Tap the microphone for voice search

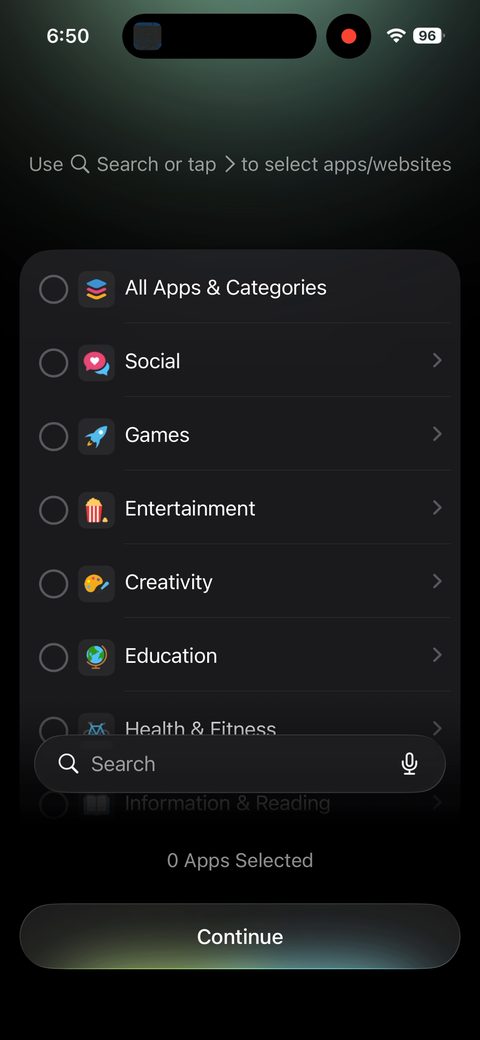tap(410, 764)
